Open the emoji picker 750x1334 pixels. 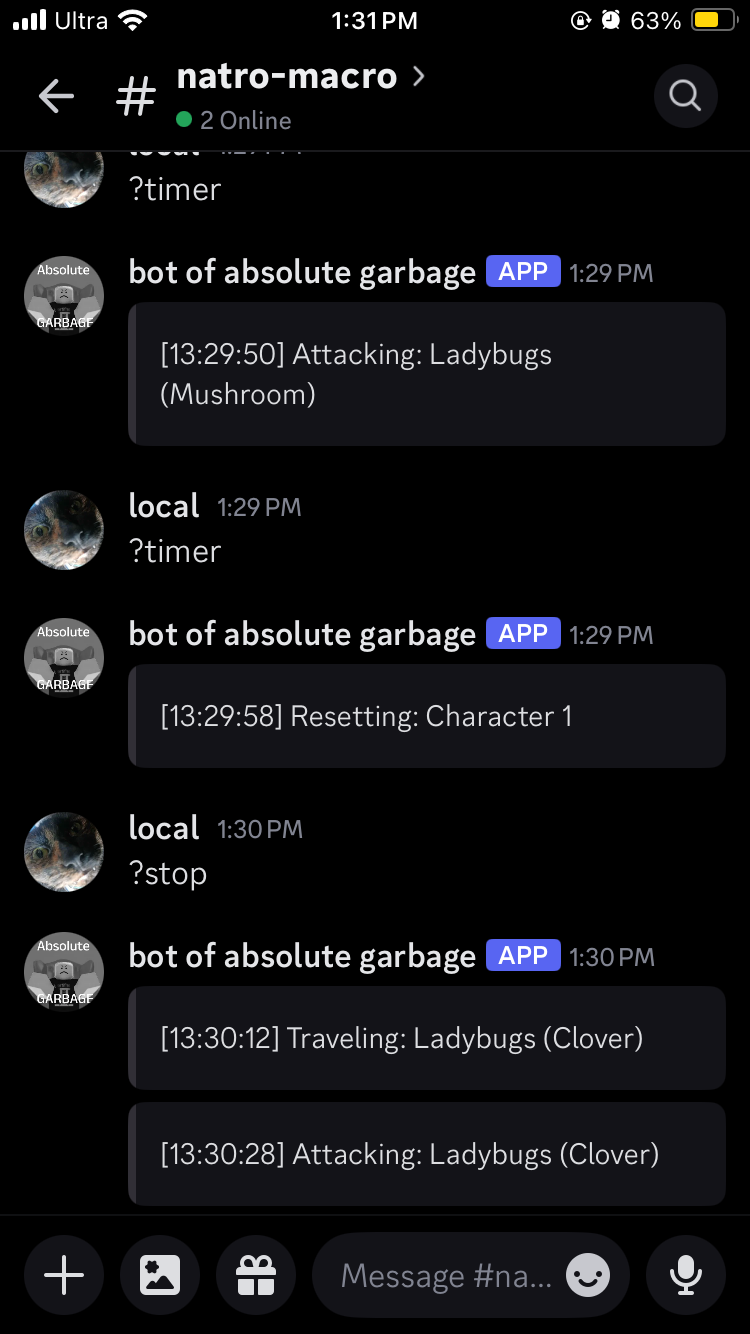pyautogui.click(x=588, y=1275)
